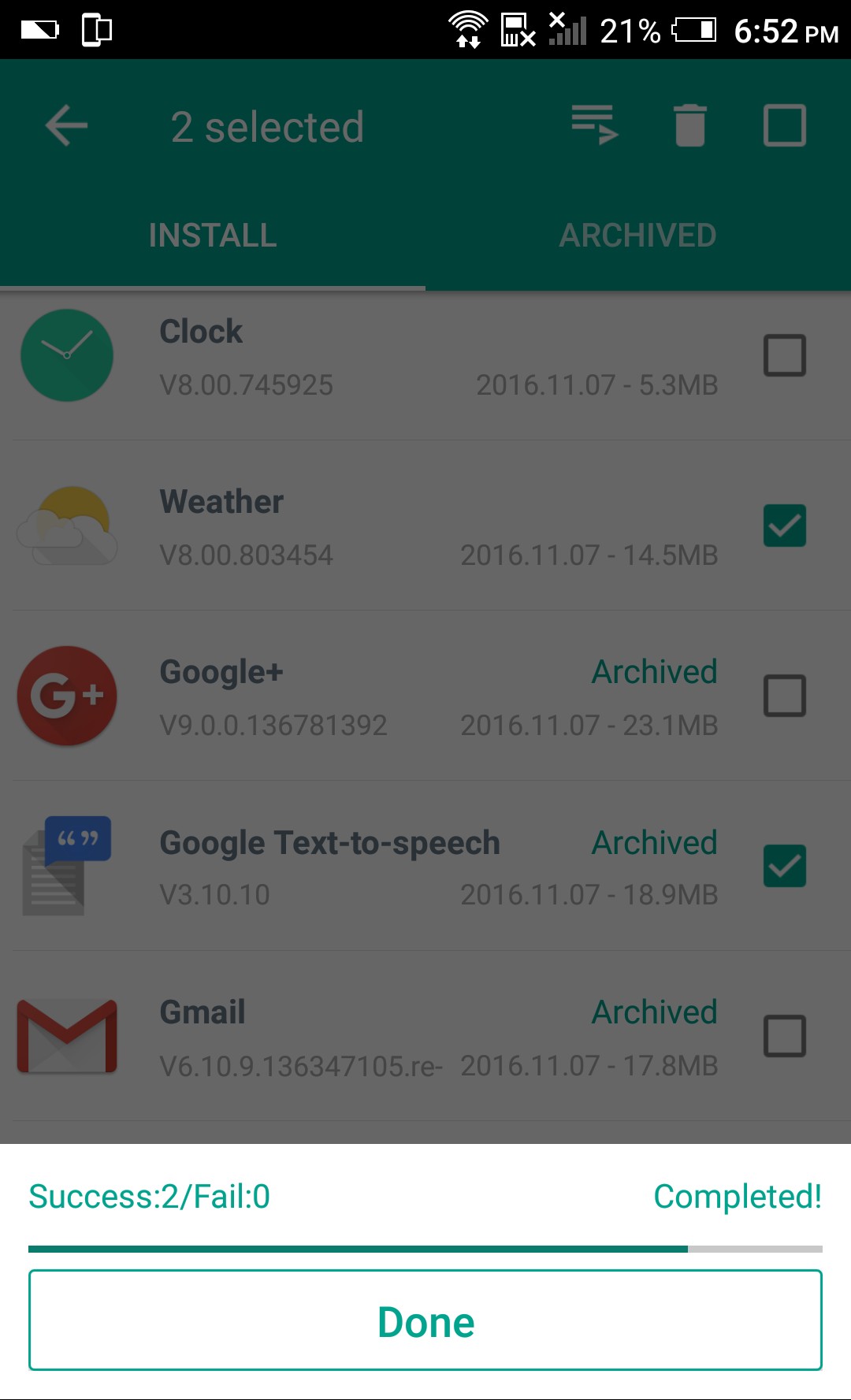Tick the Gmail checkbox
851x1400 pixels.
click(x=785, y=1036)
